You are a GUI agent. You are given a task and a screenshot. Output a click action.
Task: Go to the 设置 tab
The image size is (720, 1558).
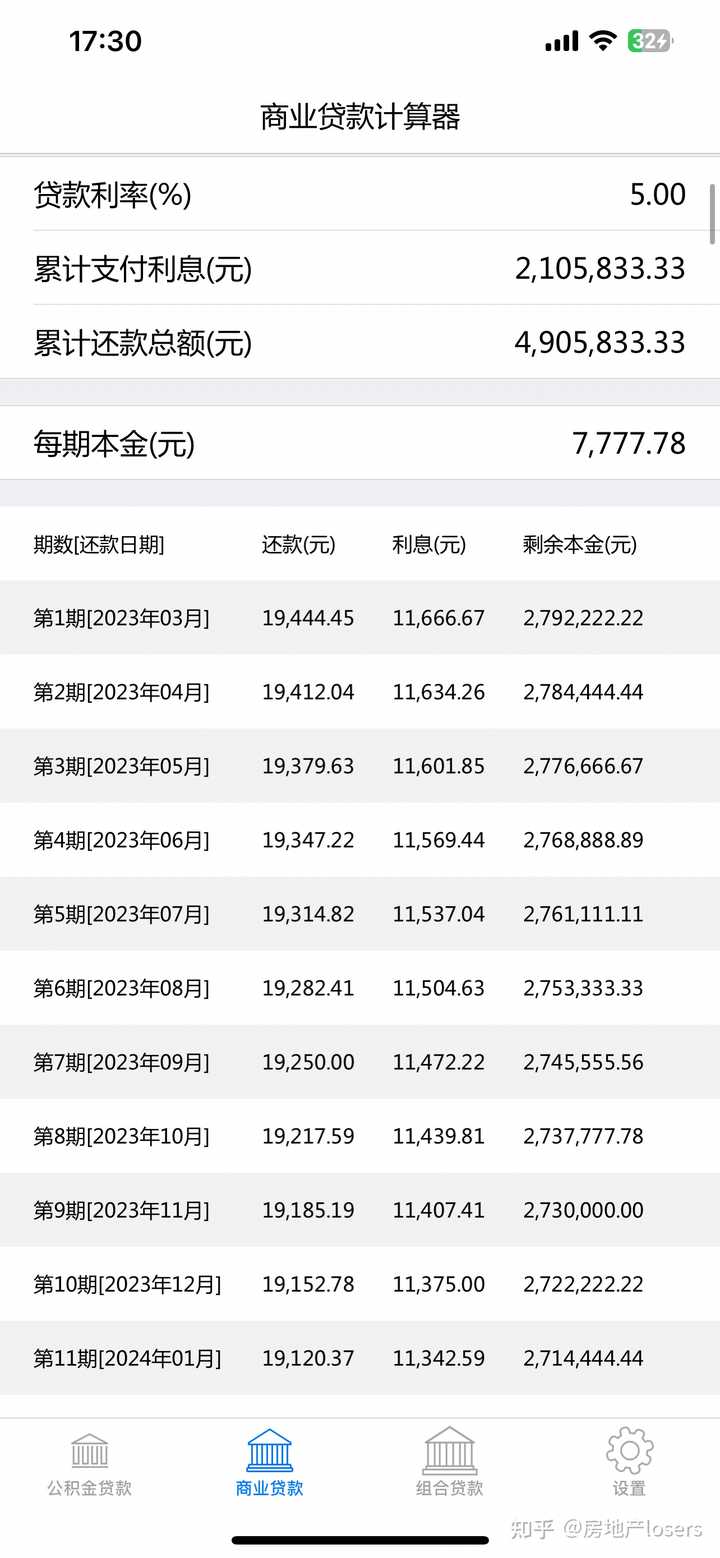click(x=629, y=1462)
